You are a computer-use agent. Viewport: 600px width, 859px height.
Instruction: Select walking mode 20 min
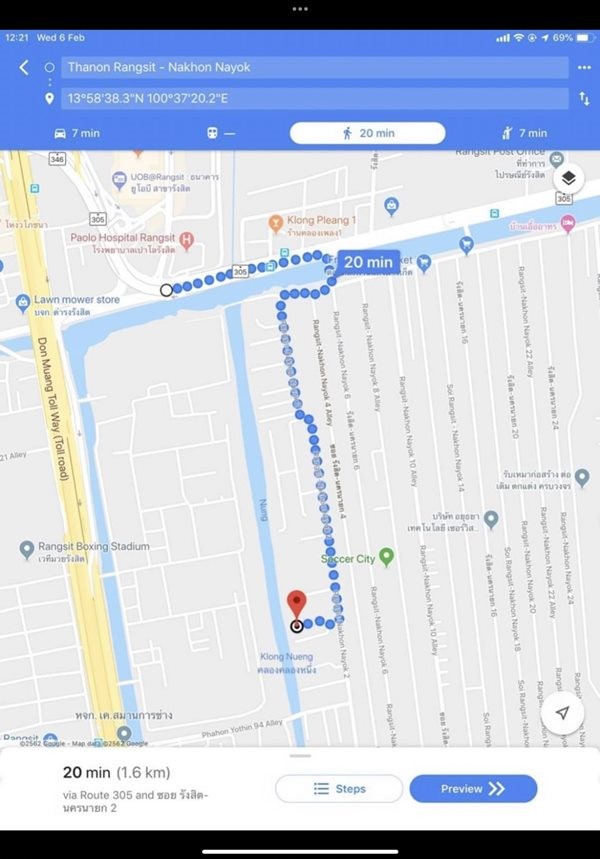pyautogui.click(x=367, y=133)
